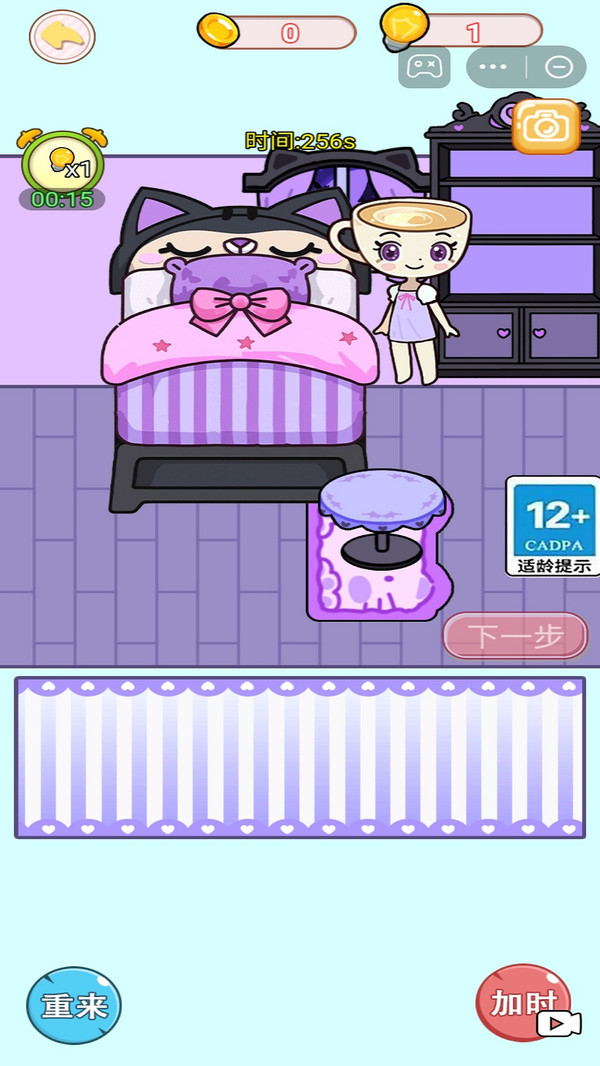This screenshot has height=1066, width=600.
Task: Open the game controller icon
Action: pyautogui.click(x=424, y=67)
